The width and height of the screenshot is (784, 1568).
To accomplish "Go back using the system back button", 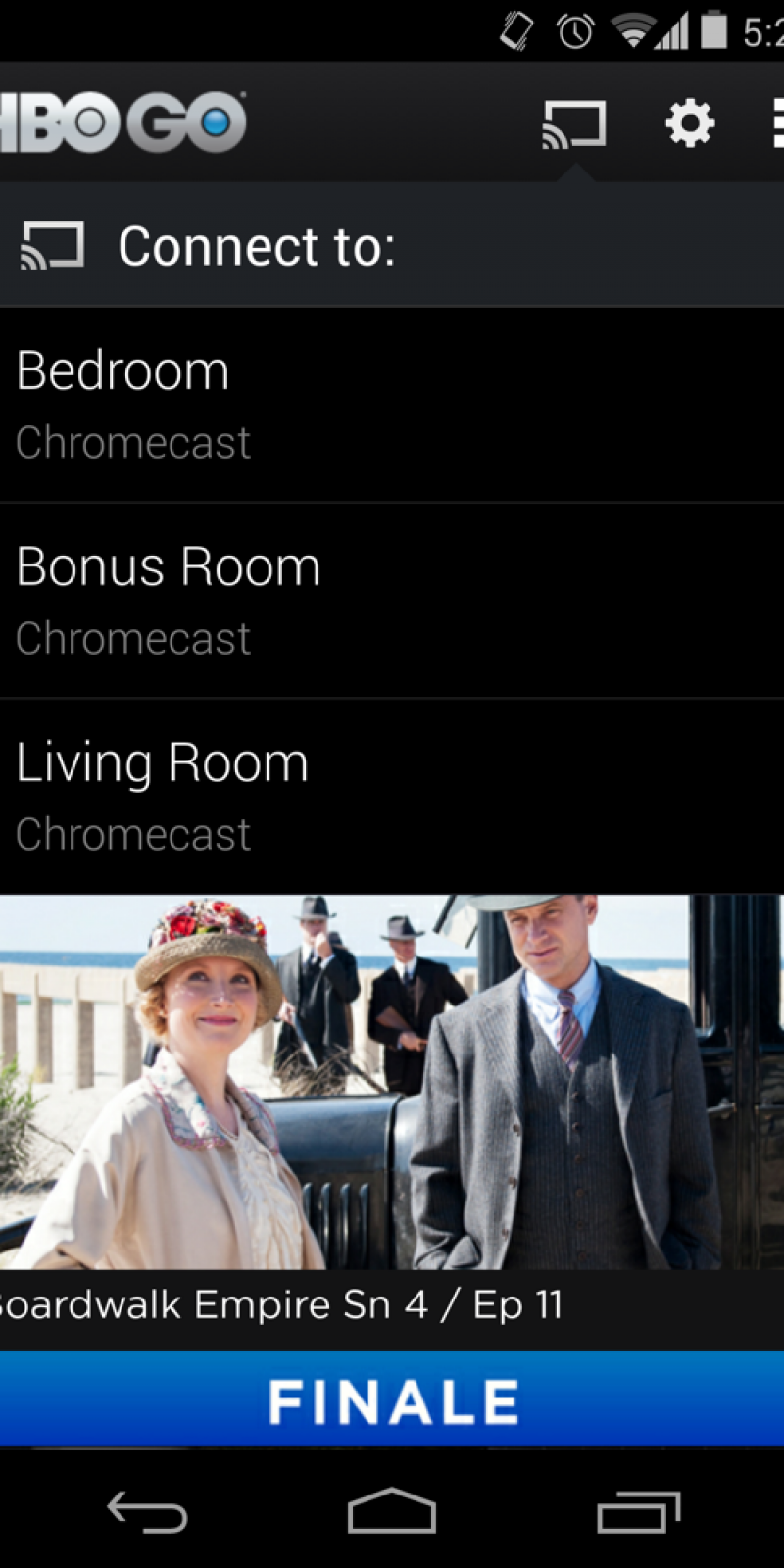I will [147, 1512].
